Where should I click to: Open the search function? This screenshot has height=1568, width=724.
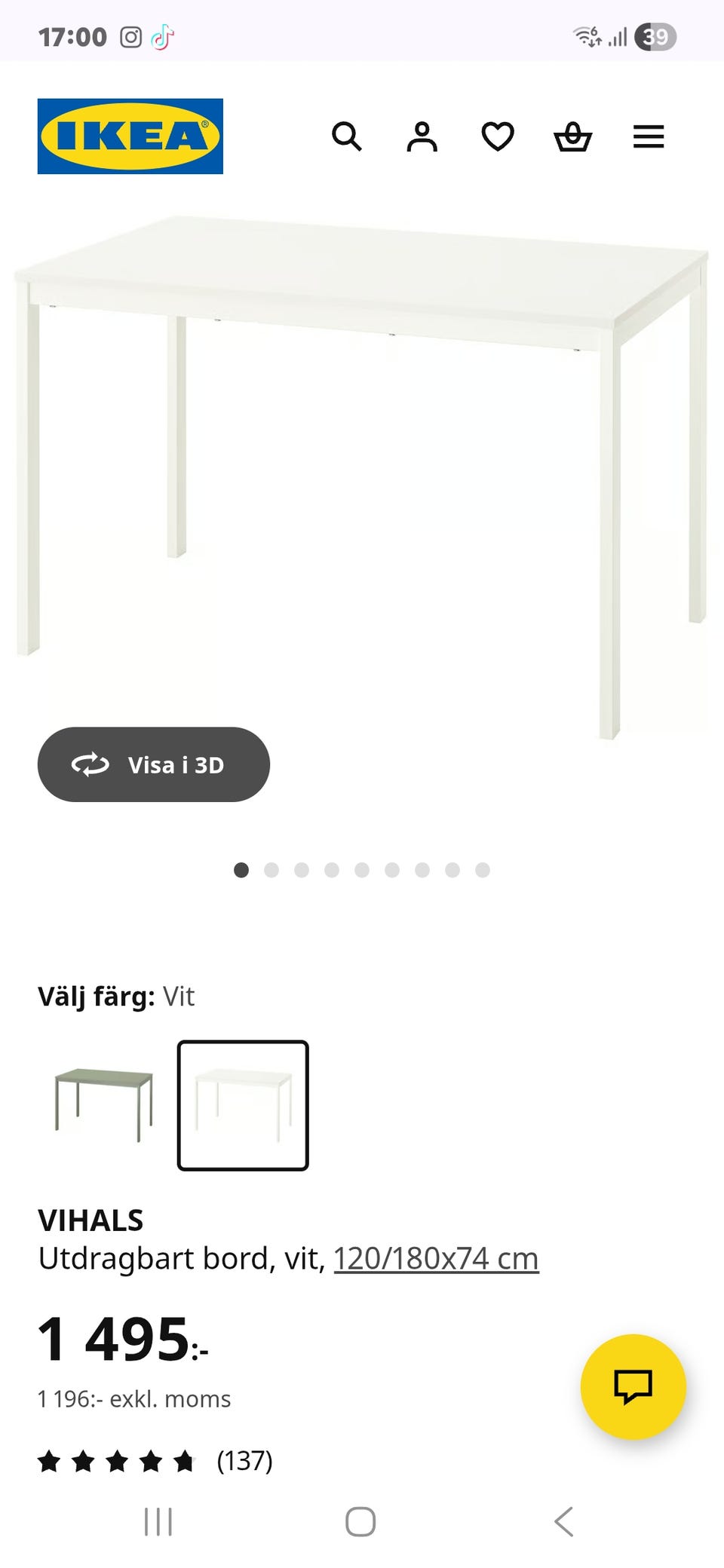point(348,136)
